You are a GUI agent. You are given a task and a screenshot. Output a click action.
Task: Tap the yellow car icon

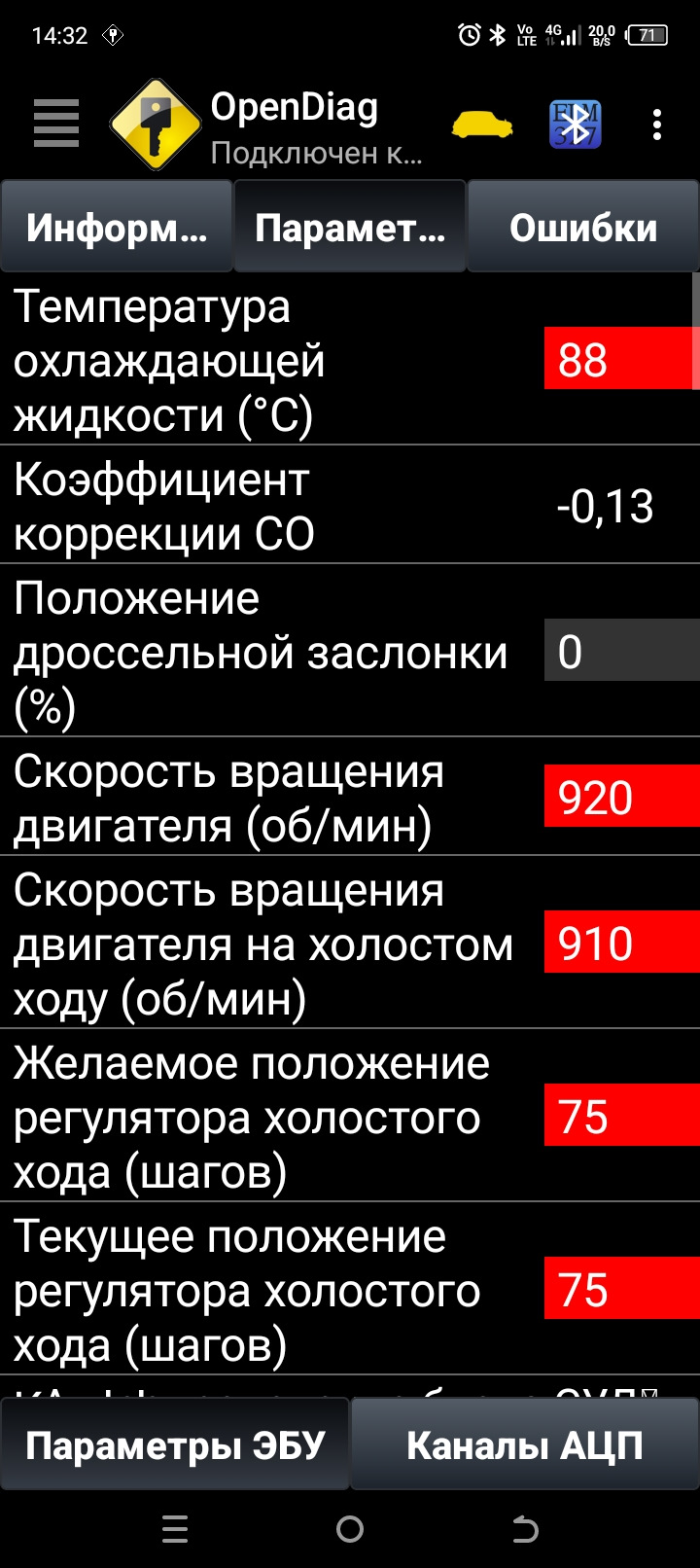click(x=482, y=125)
